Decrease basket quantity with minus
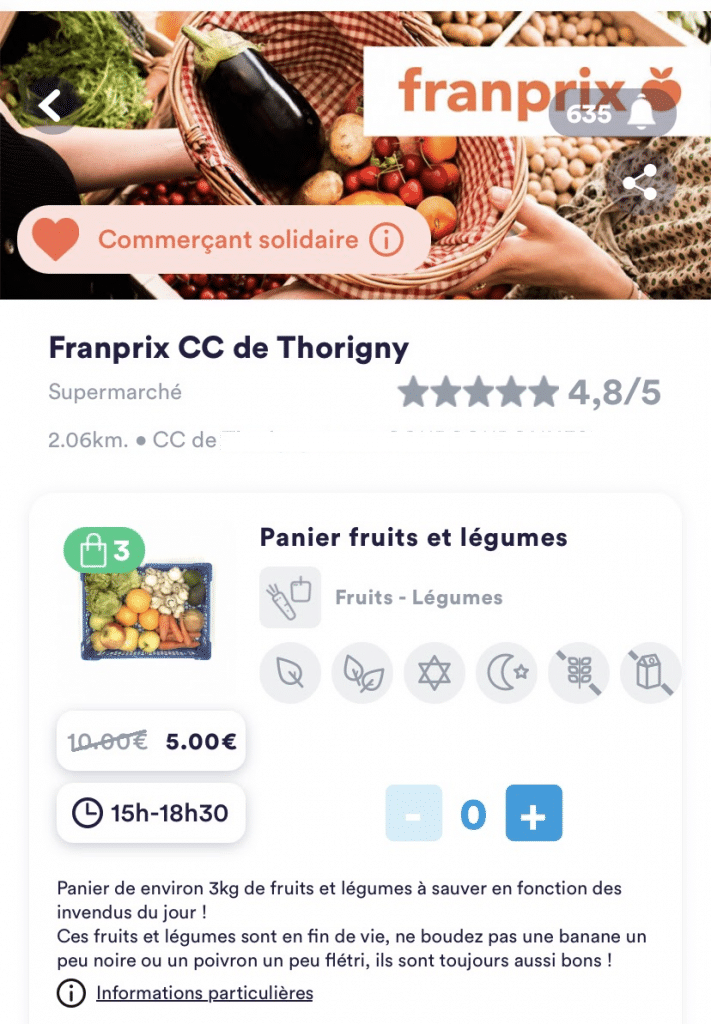 [414, 813]
